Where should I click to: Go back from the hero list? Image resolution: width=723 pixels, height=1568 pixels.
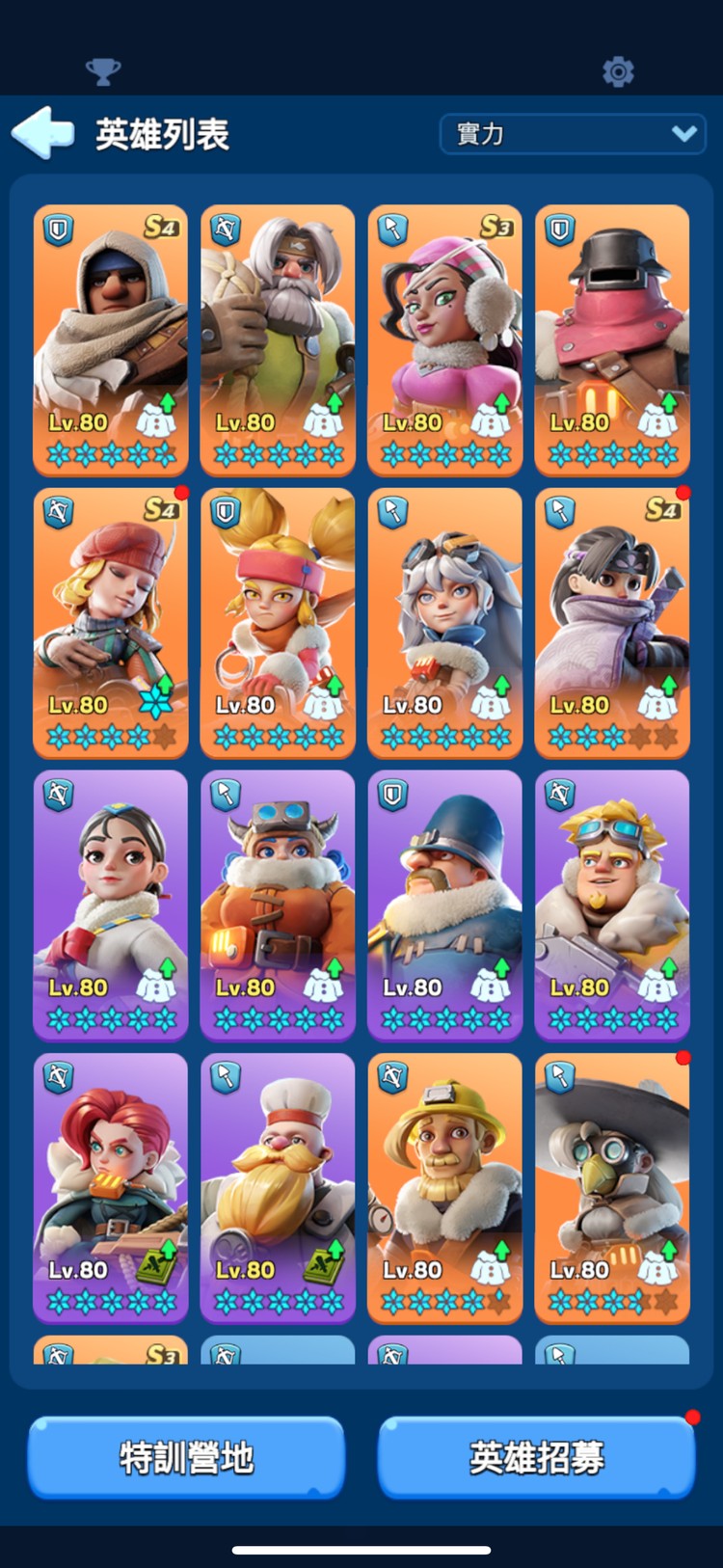[x=43, y=133]
